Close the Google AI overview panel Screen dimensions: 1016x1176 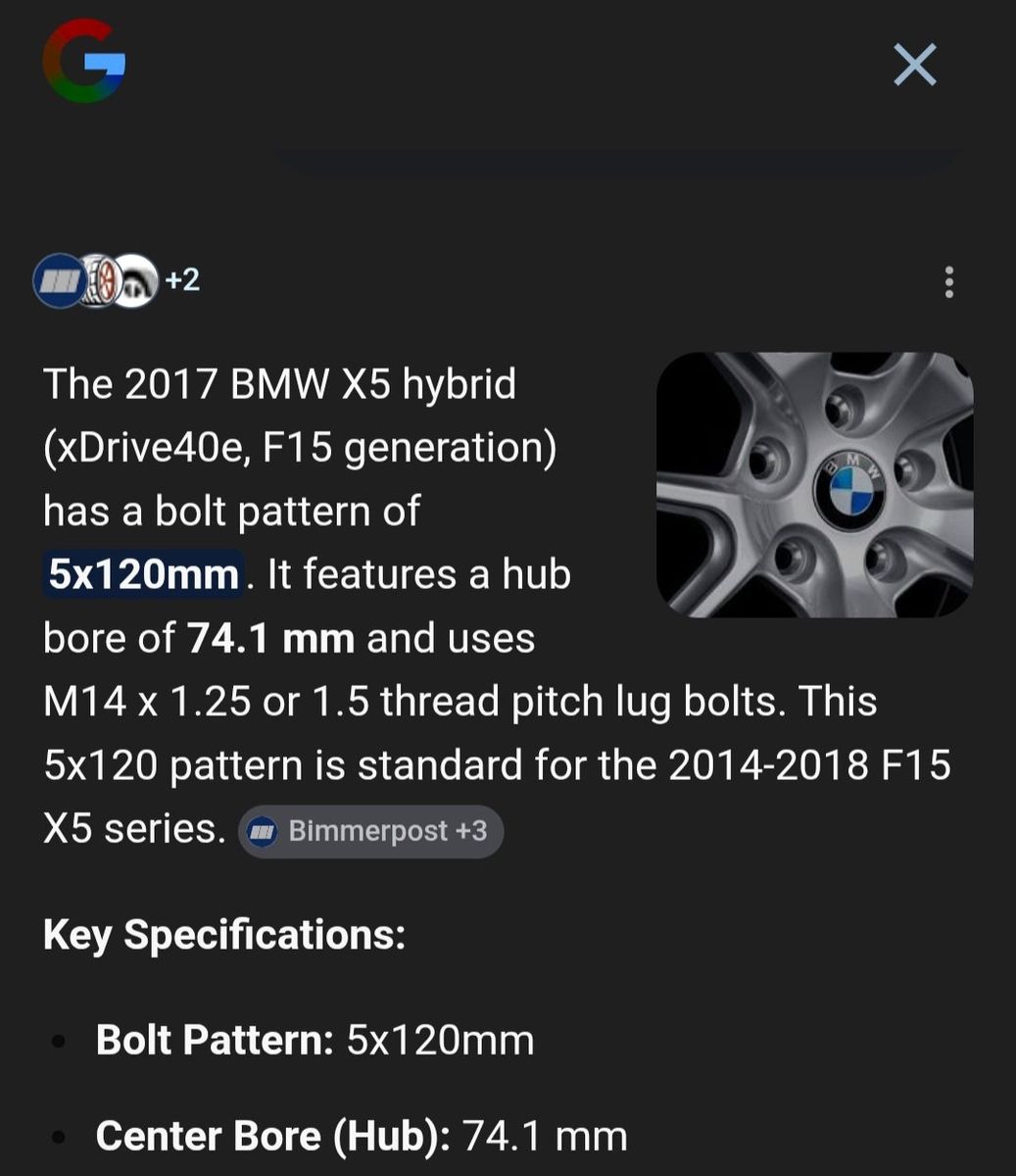(x=915, y=66)
